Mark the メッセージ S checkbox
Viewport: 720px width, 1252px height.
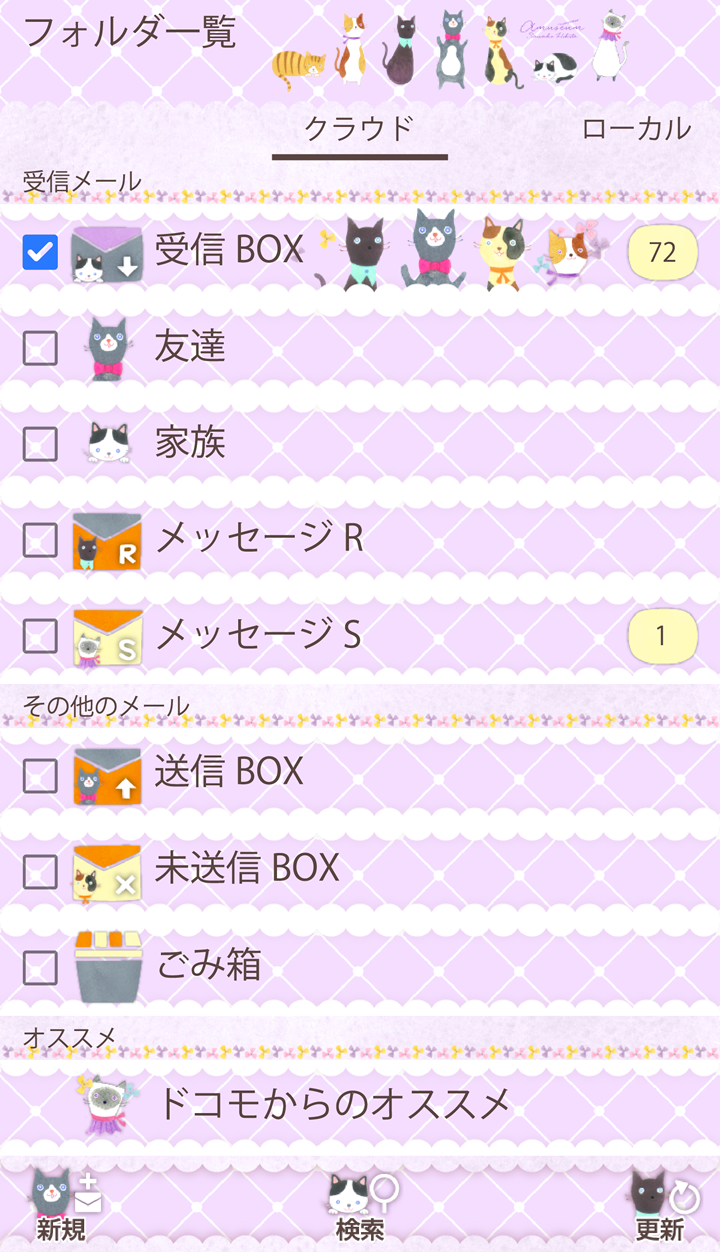[40, 635]
